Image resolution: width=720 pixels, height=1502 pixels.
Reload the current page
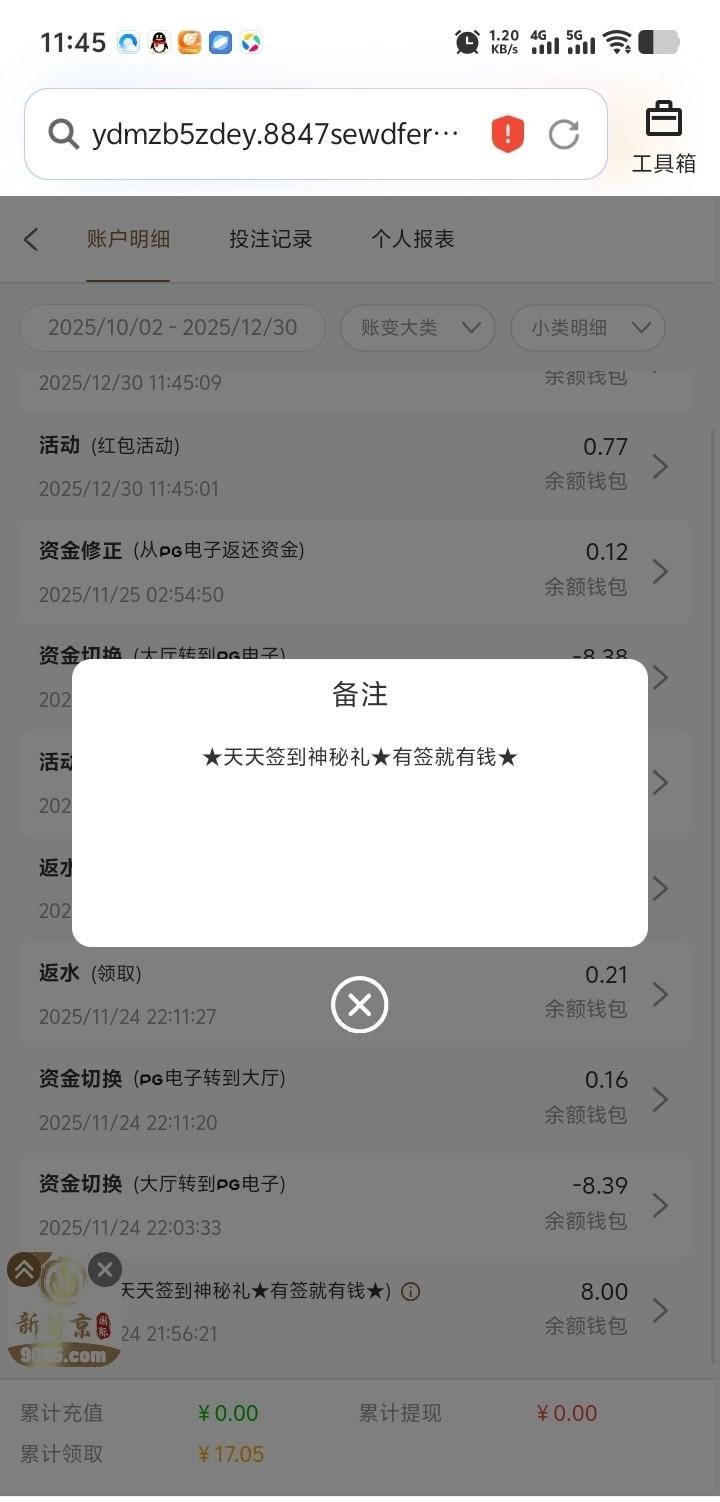[564, 134]
